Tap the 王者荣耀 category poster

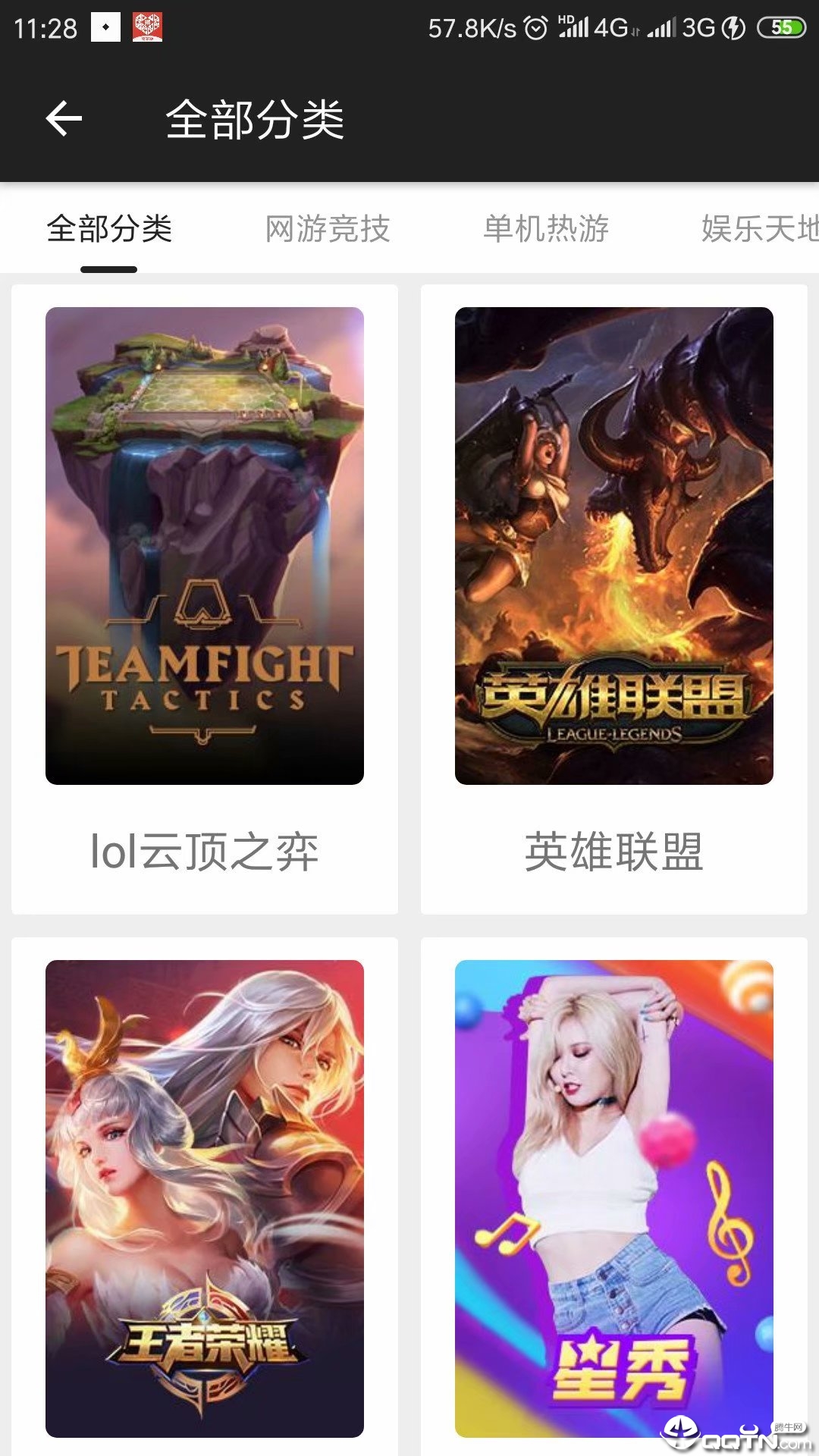(x=205, y=1198)
